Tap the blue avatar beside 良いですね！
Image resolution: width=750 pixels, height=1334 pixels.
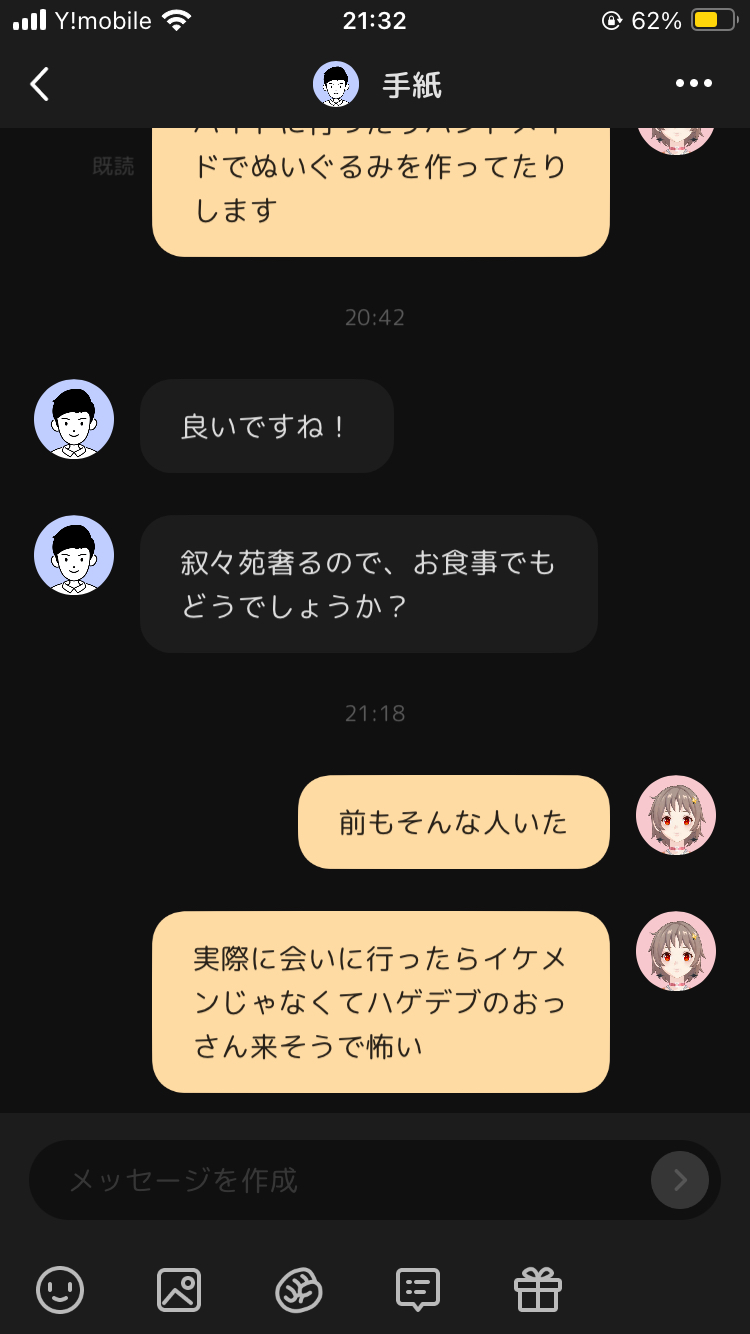tap(74, 419)
